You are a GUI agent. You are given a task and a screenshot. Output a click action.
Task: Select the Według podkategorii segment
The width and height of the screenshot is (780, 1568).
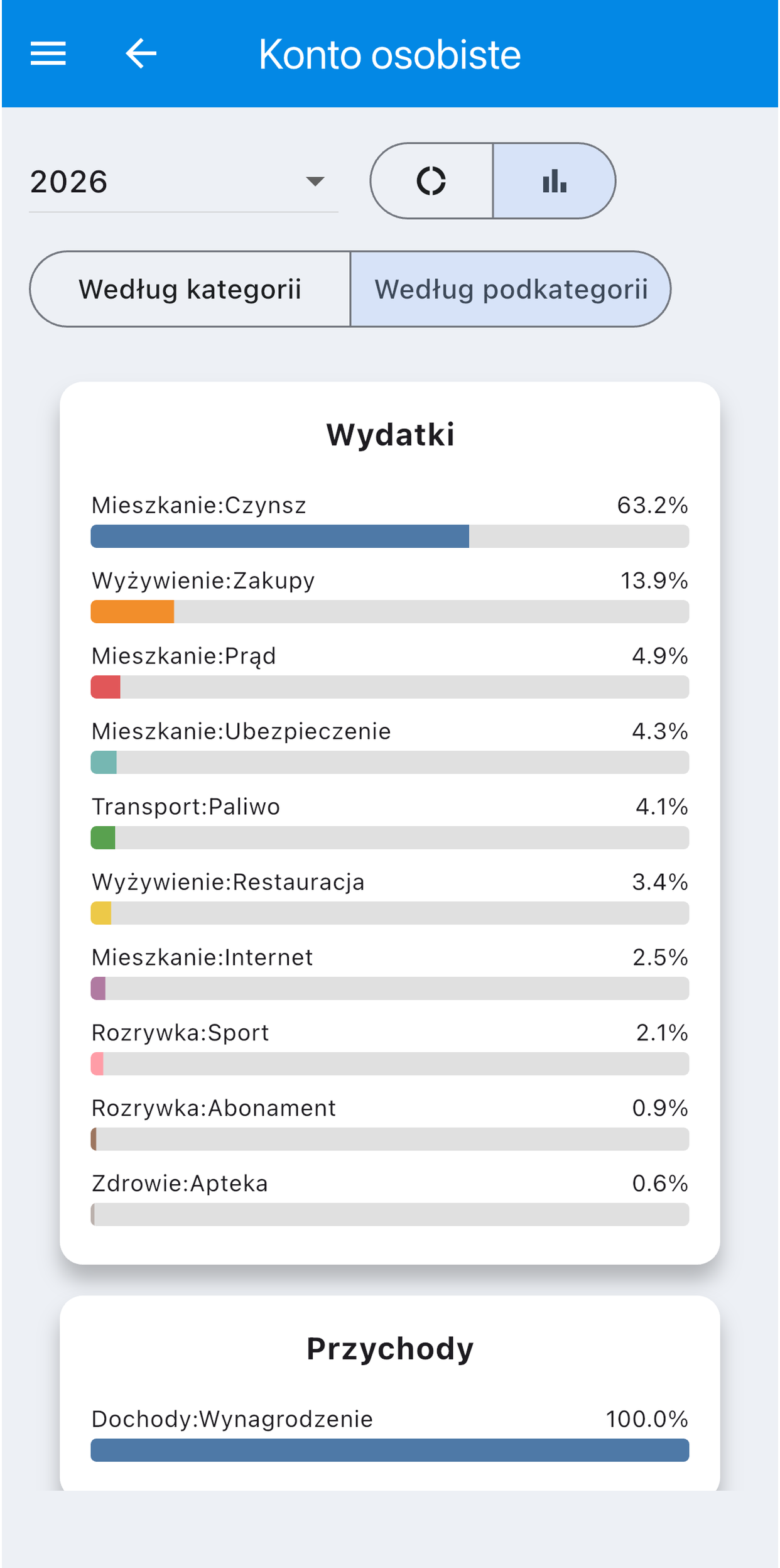click(x=511, y=289)
